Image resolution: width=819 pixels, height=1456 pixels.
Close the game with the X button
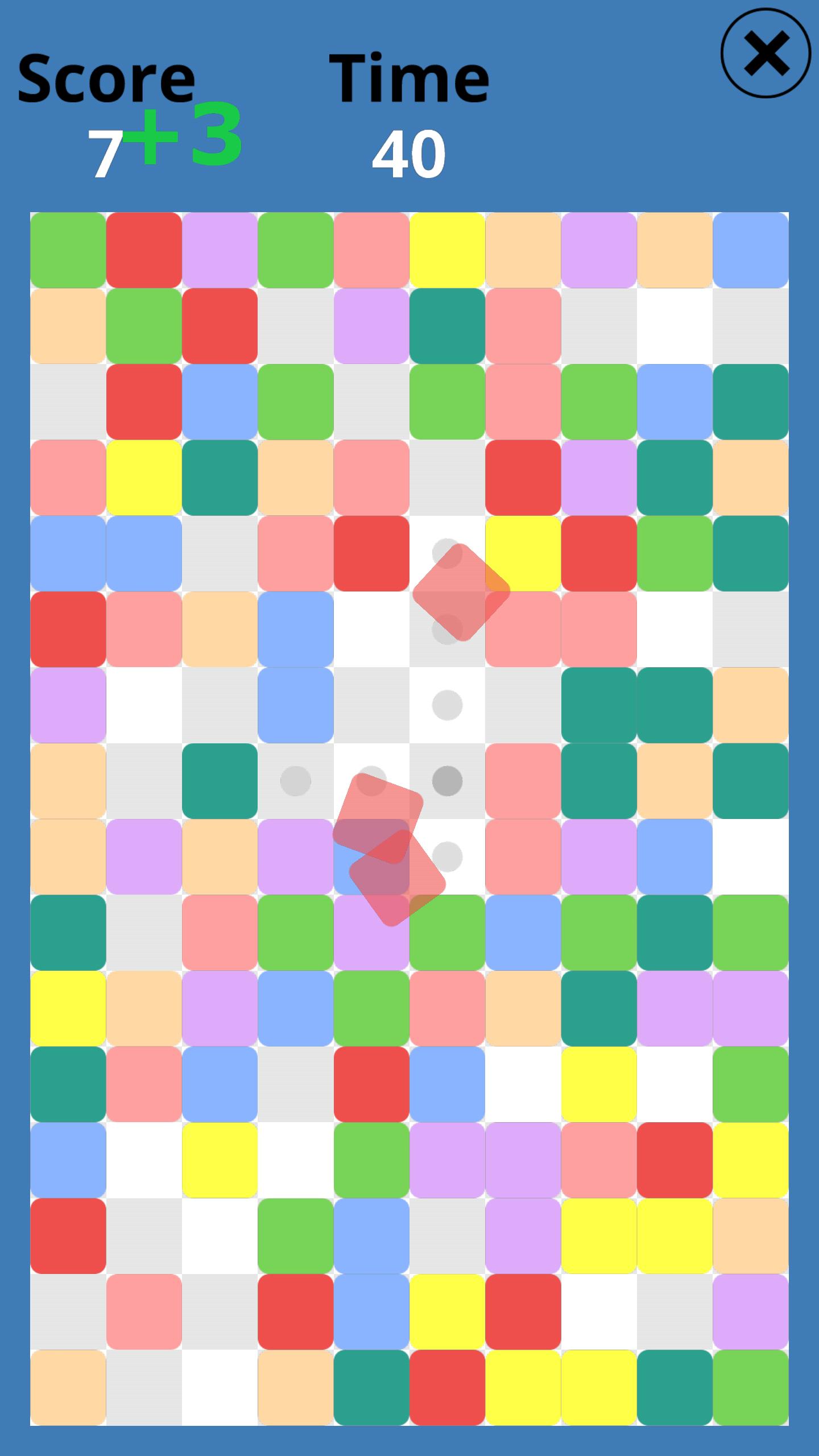pyautogui.click(x=766, y=53)
